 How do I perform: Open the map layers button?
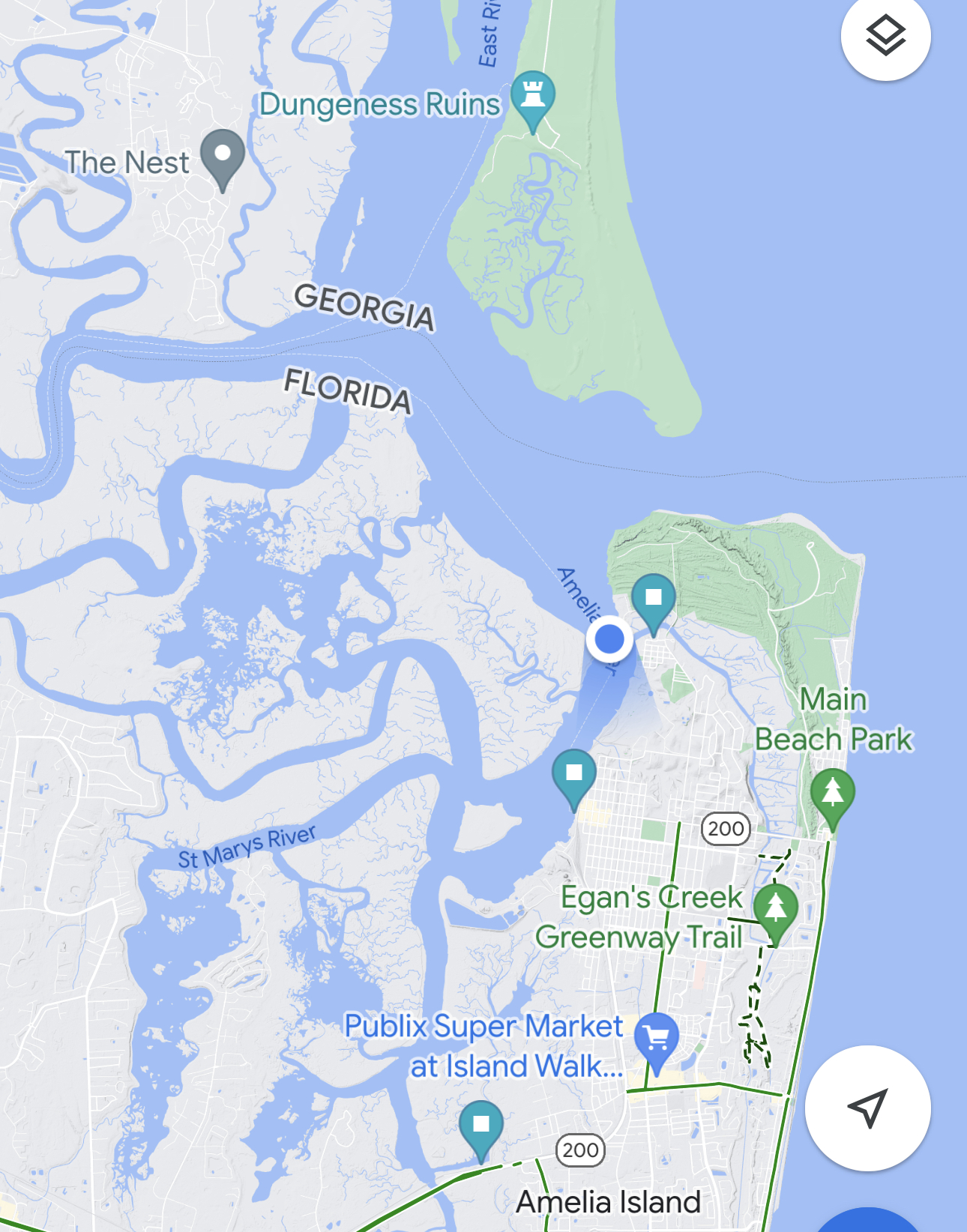(885, 35)
